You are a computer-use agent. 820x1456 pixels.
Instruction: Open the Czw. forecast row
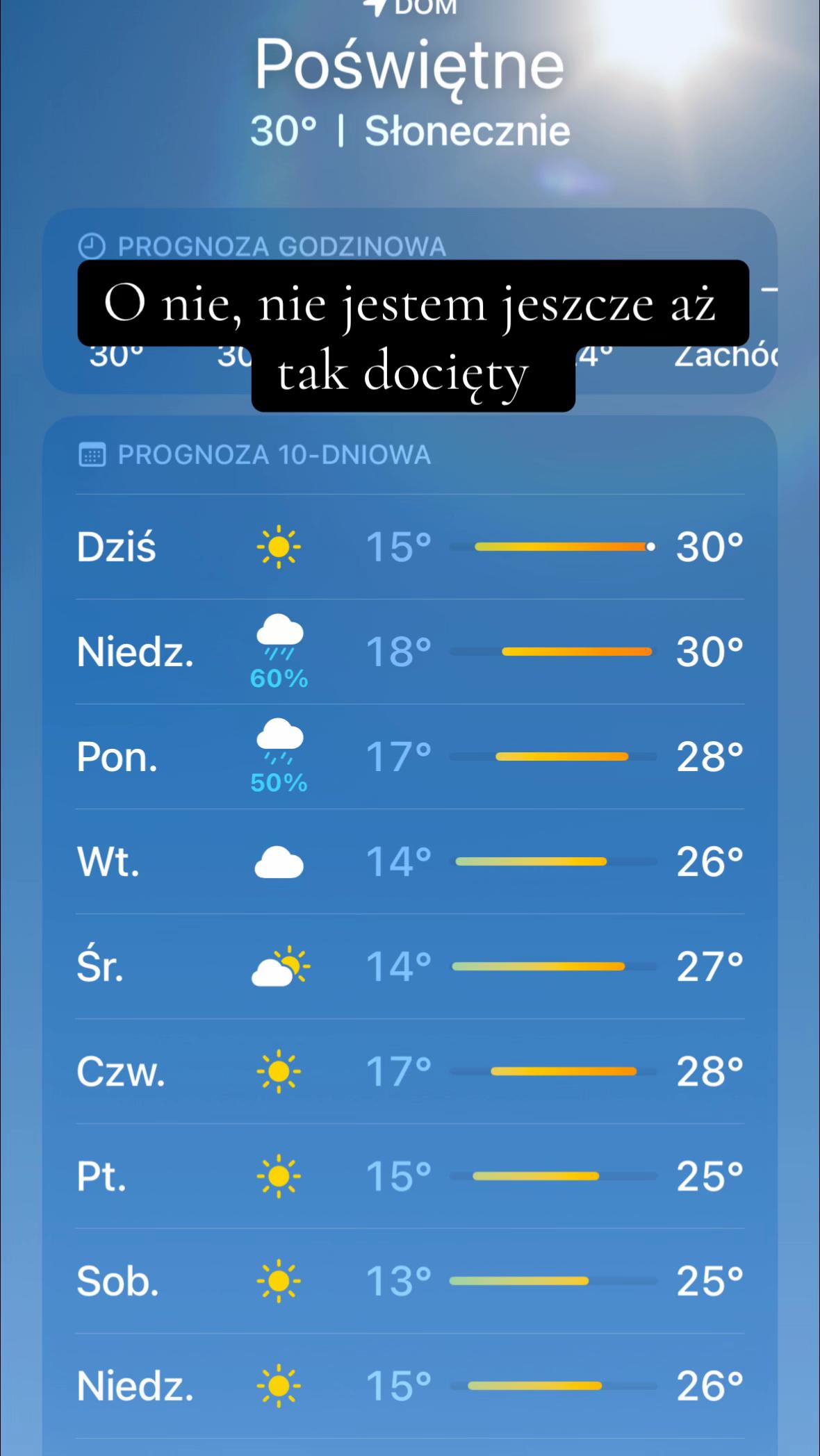pos(410,1071)
